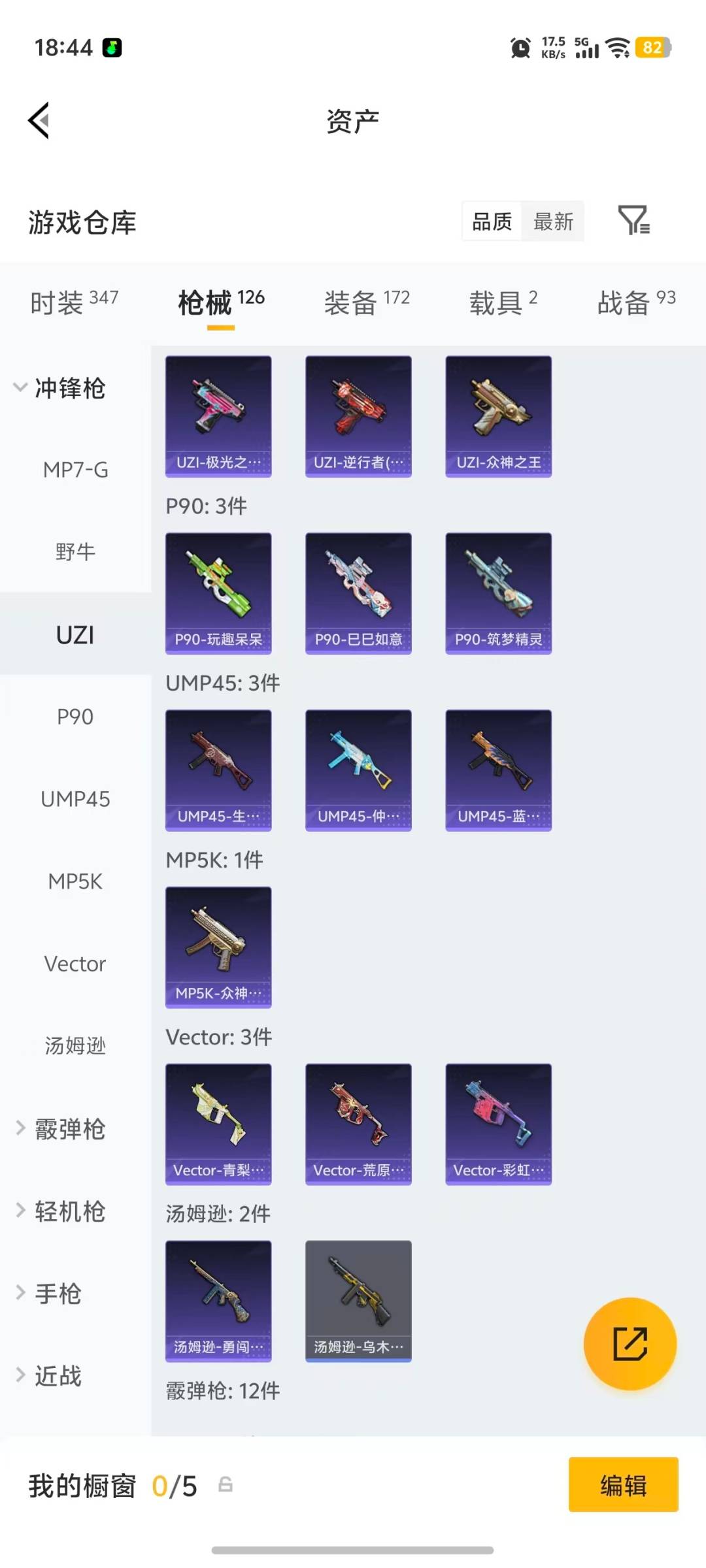View the MP5K-众神 skin item
The width and height of the screenshot is (706, 1568).
coord(218,947)
